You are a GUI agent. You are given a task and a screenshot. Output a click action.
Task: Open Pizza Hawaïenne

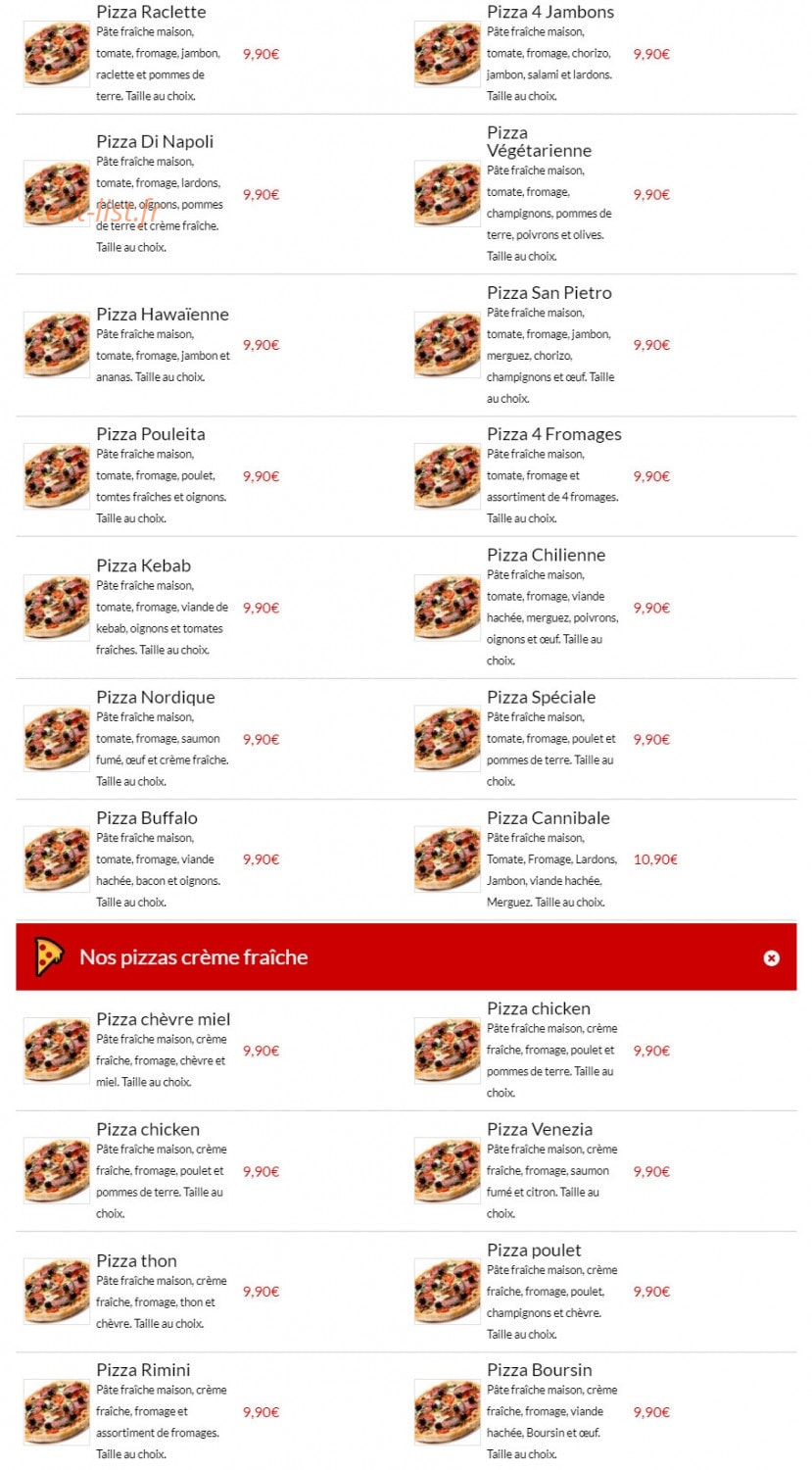[163, 315]
